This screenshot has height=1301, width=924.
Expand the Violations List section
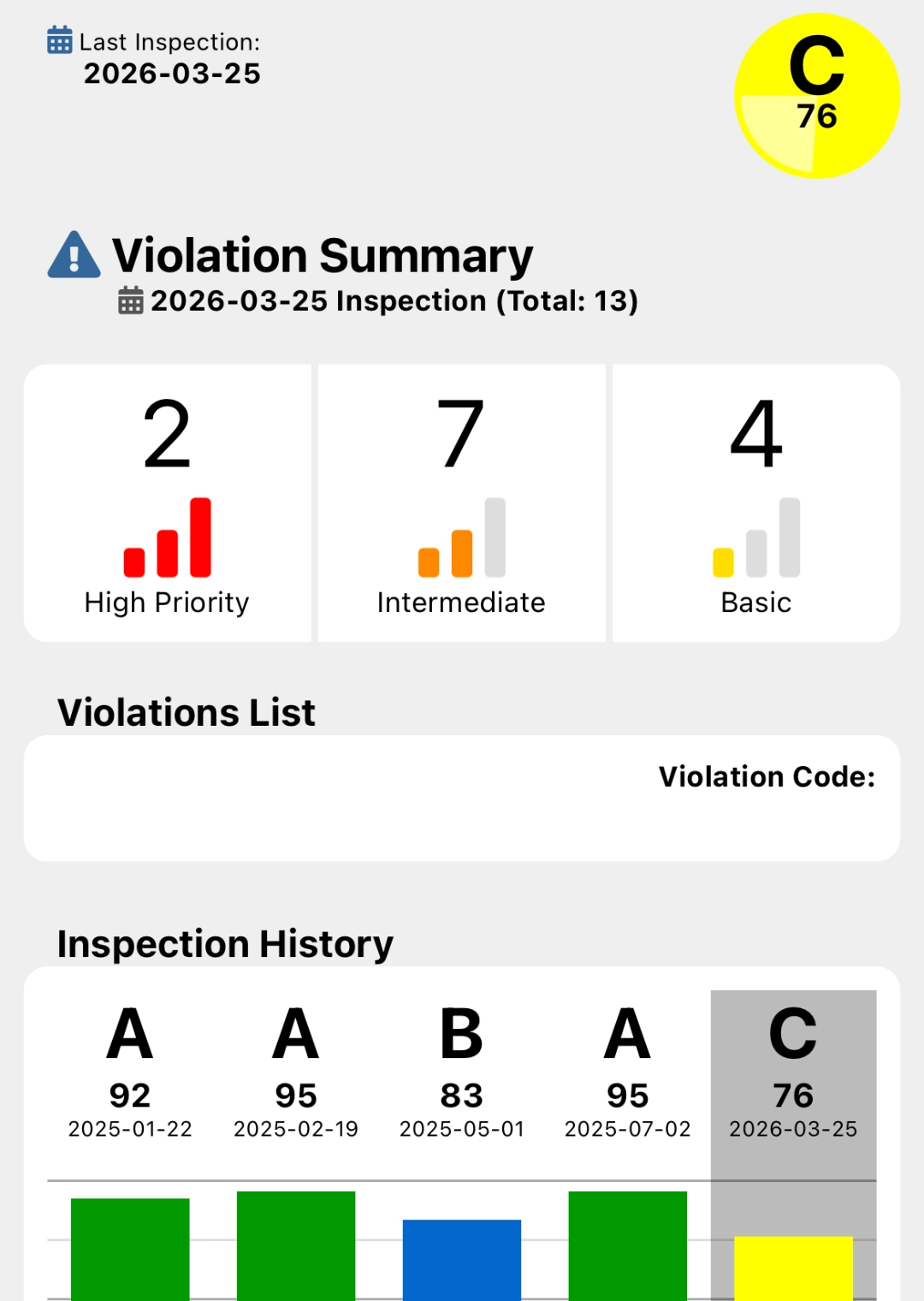click(x=185, y=712)
